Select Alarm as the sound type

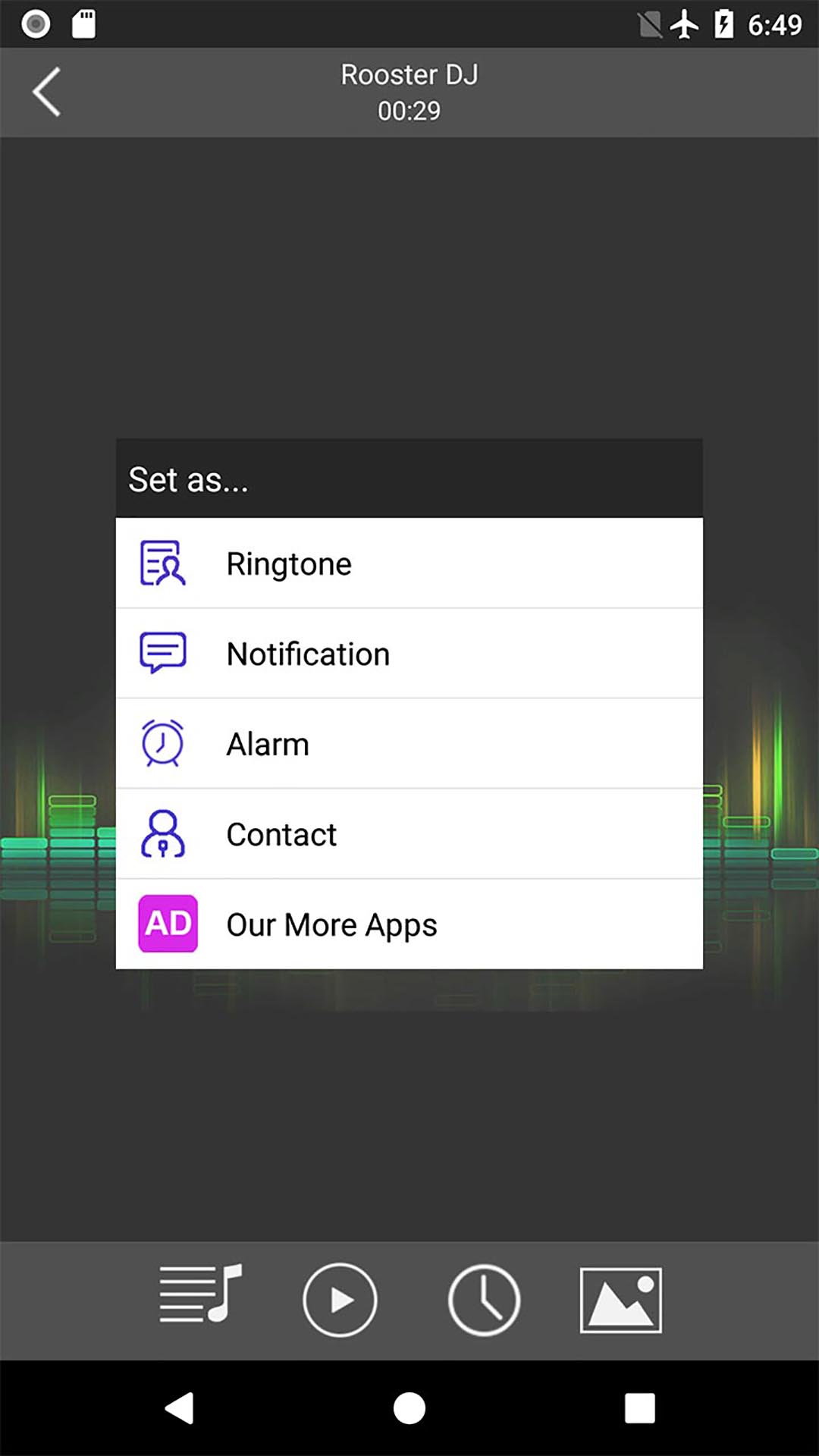(409, 744)
